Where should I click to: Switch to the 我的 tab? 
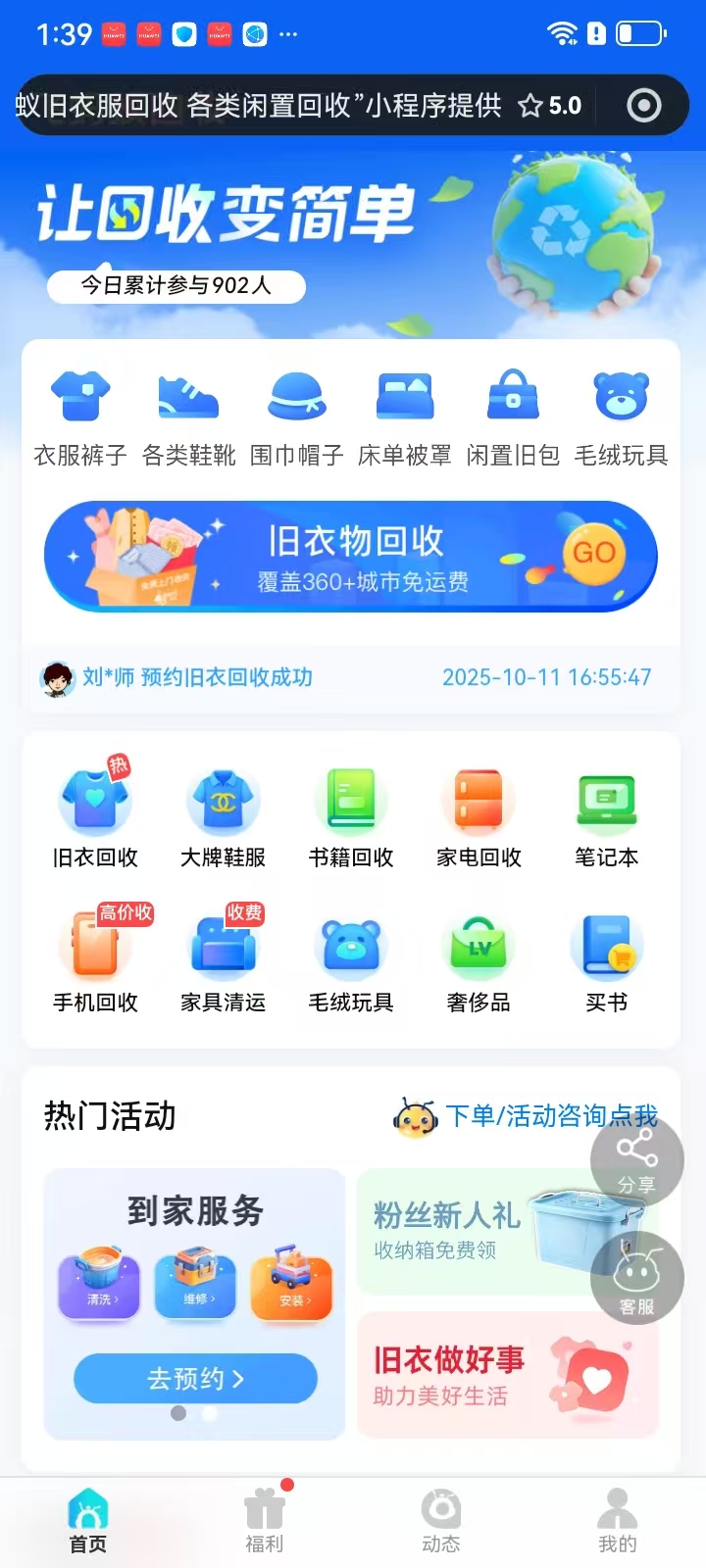pos(617,1520)
